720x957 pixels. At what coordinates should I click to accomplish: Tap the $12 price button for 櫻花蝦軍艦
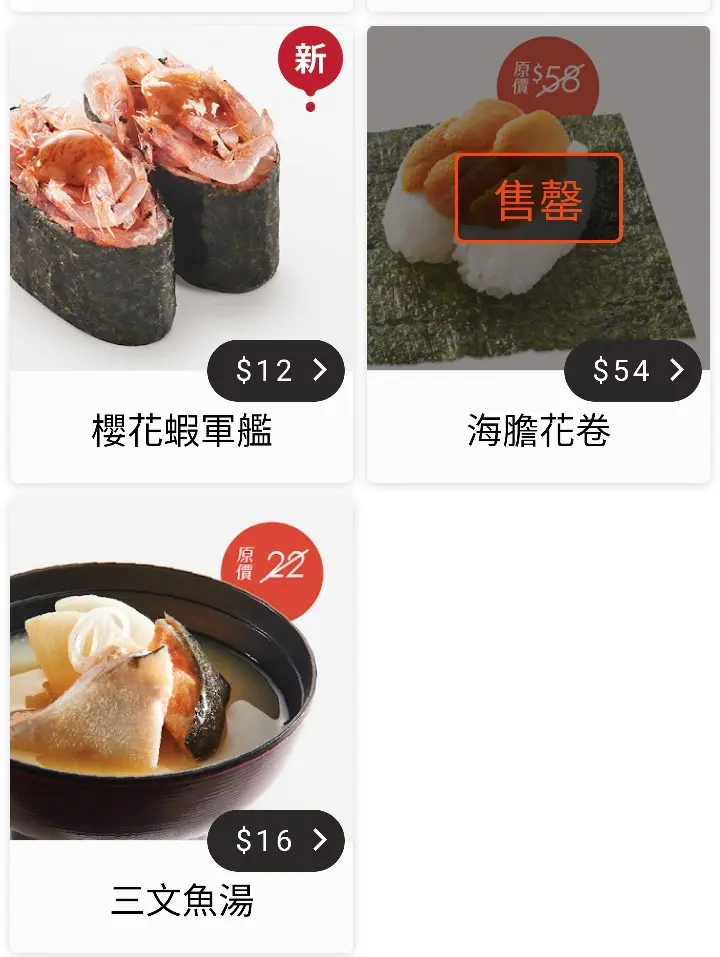click(x=276, y=371)
